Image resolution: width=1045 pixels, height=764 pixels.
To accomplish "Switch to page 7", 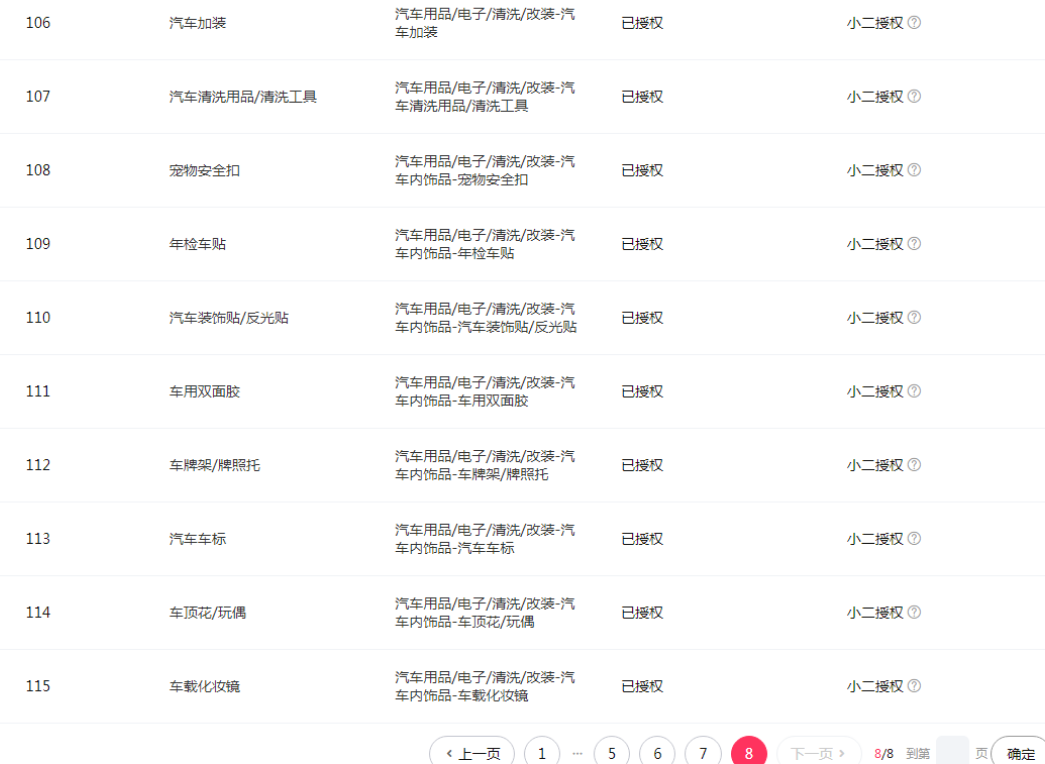I will 703,753.
